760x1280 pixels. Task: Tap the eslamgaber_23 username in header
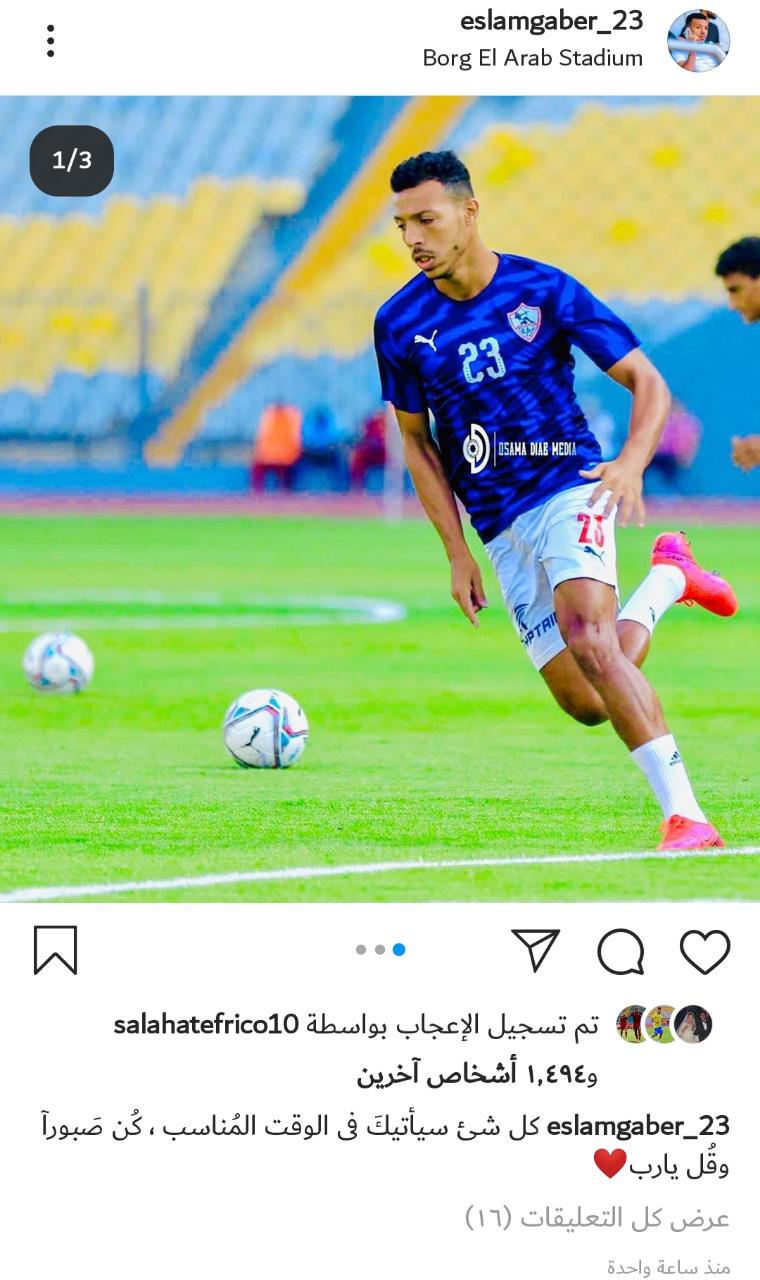coord(551,21)
